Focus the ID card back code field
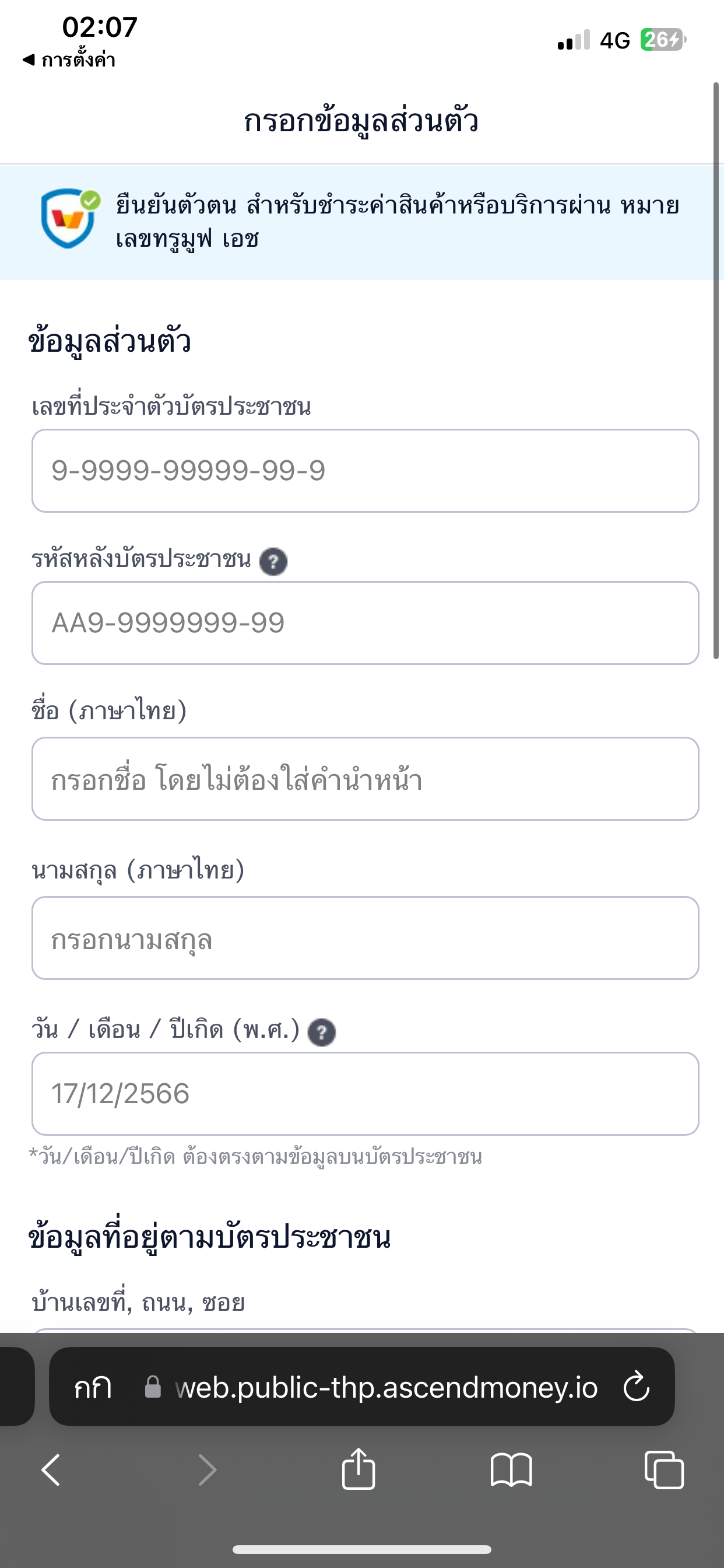 click(x=365, y=622)
